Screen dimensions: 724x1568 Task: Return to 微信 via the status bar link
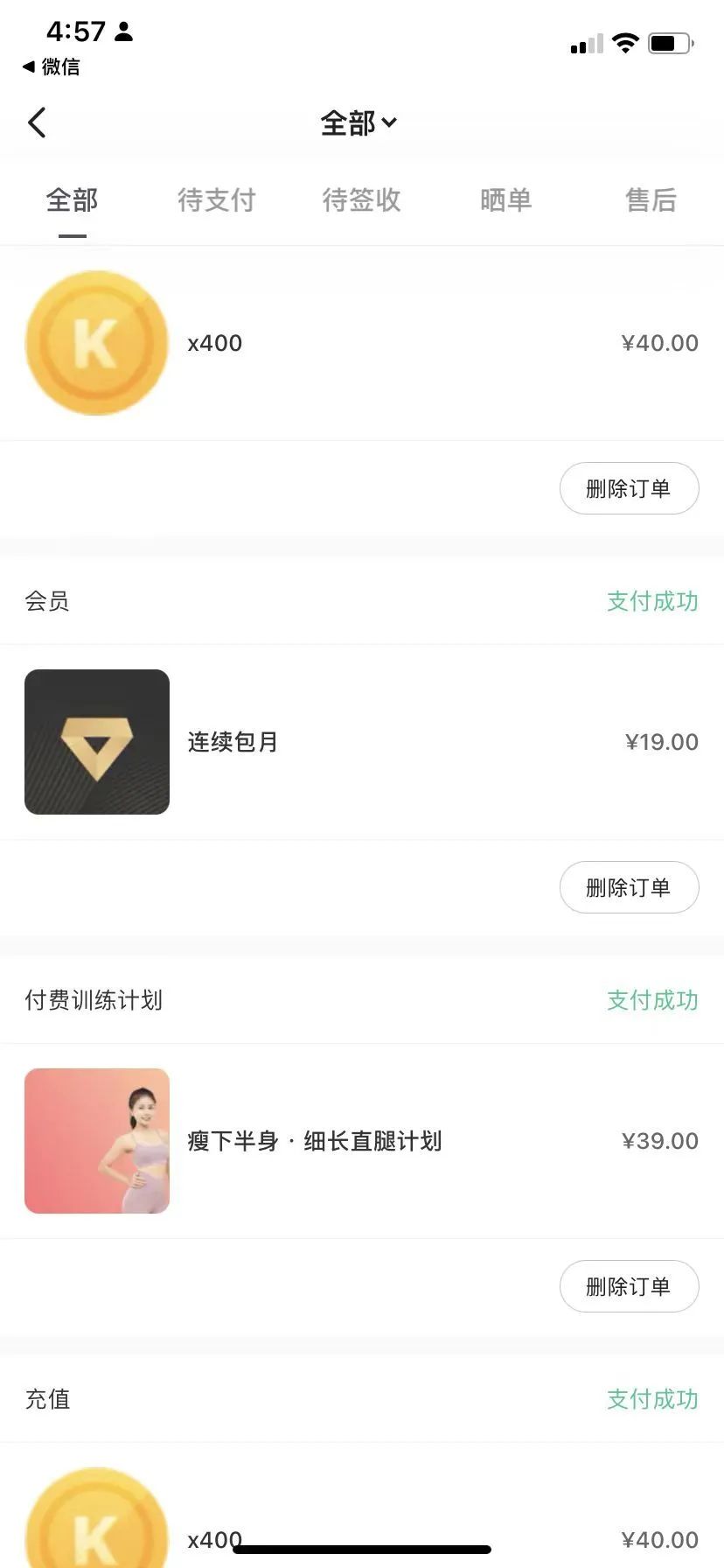click(x=52, y=66)
